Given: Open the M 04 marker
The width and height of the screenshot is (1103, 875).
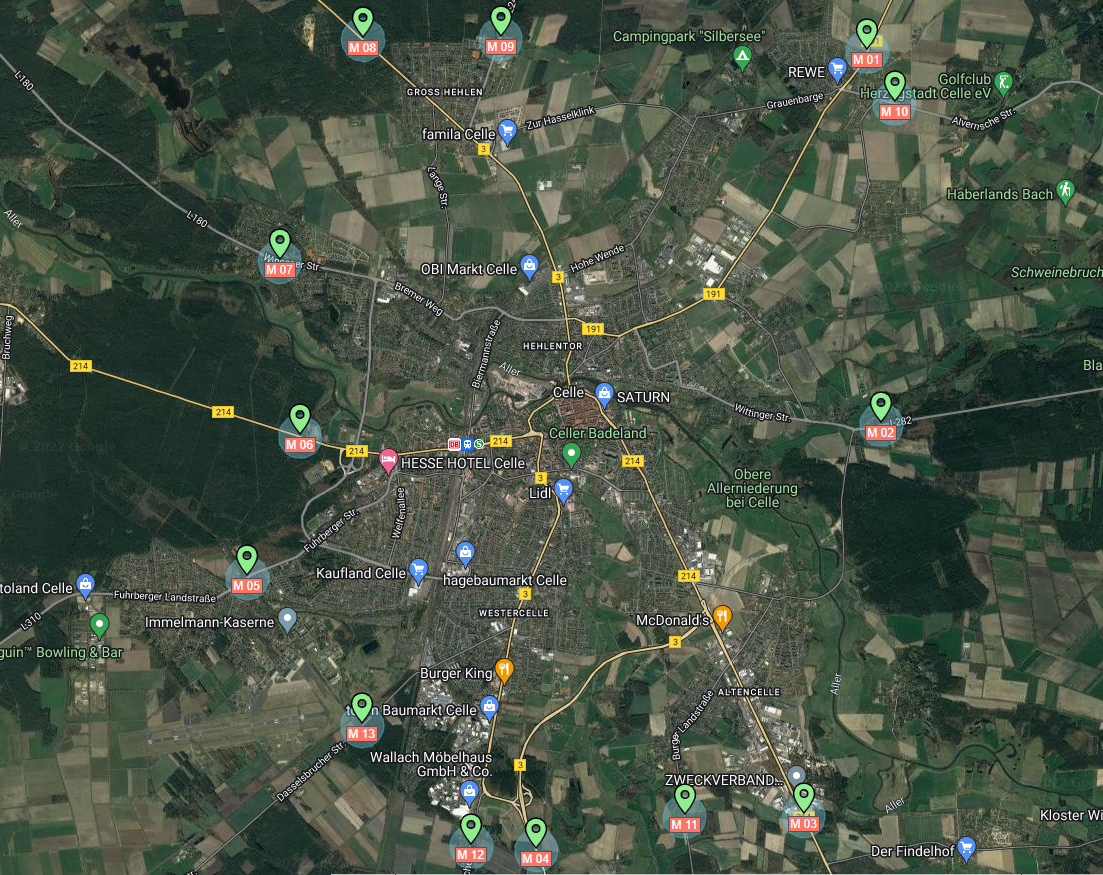Looking at the screenshot, I should coord(536,833).
